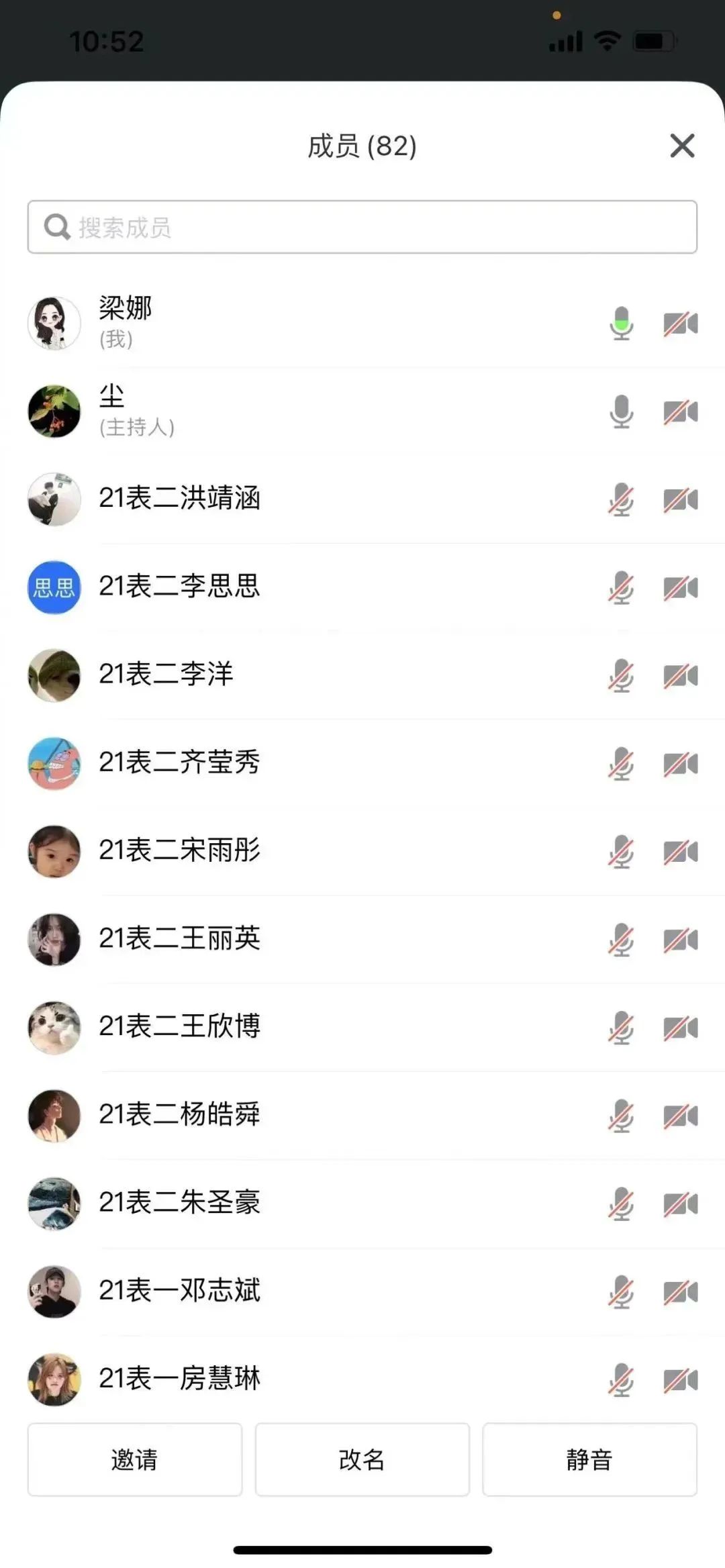Viewport: 725px width, 1568px height.
Task: Tap the camera icon beside 梁娜
Action: tap(681, 324)
